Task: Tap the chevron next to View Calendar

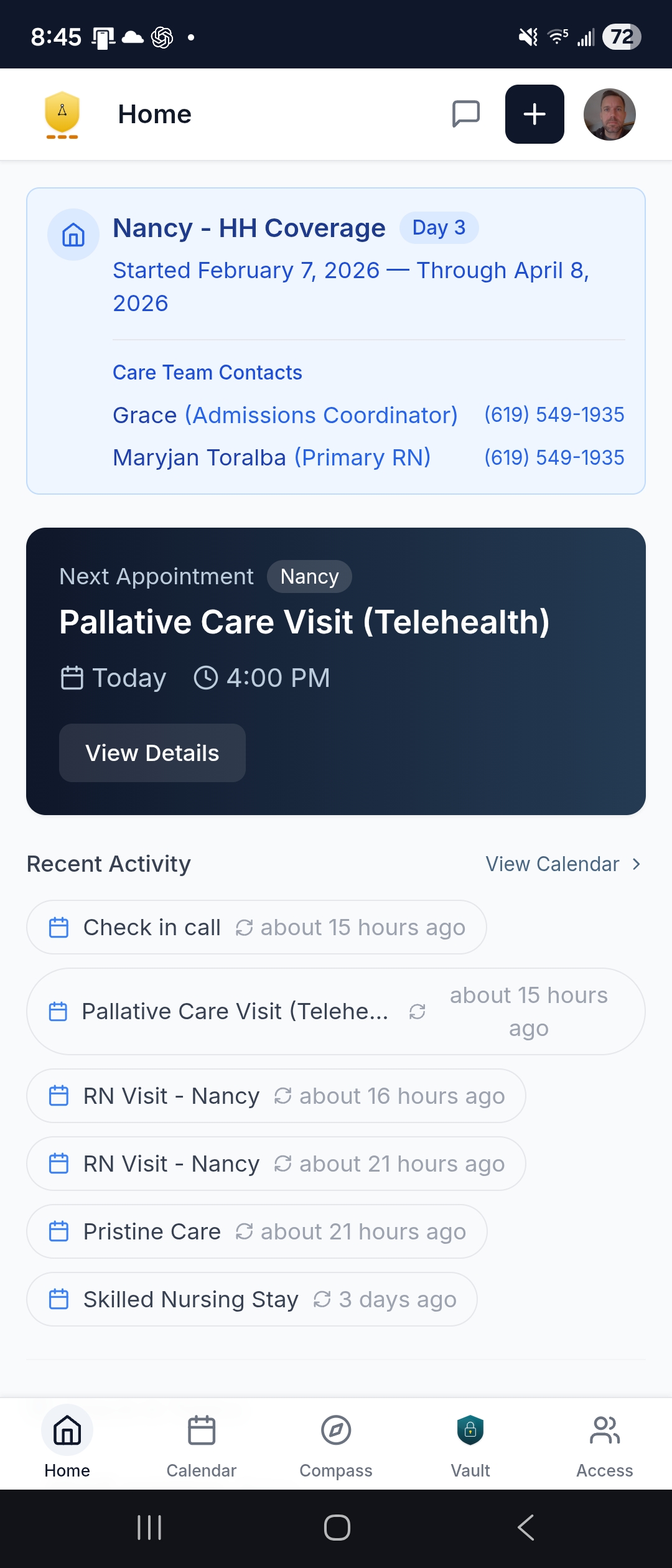Action: [x=635, y=864]
